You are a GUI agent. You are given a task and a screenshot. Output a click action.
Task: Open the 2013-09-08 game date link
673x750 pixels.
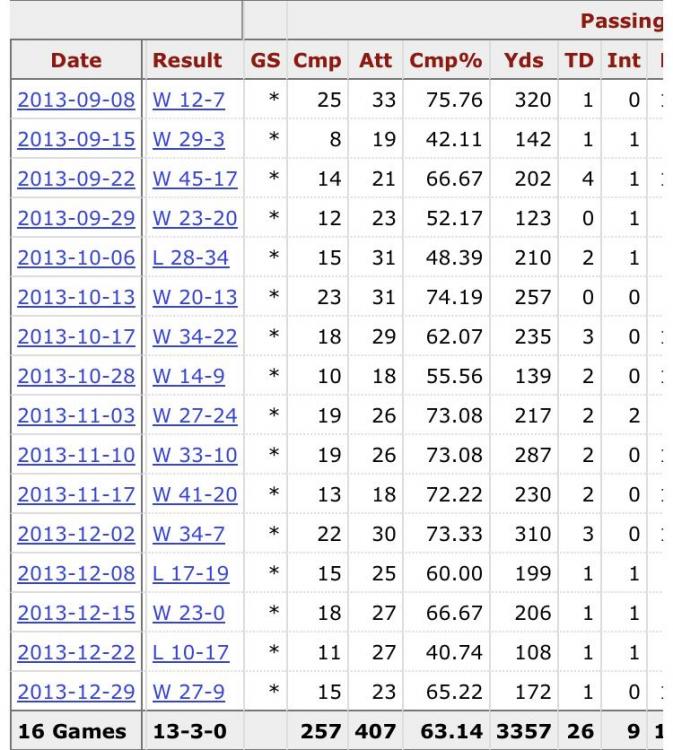point(75,100)
